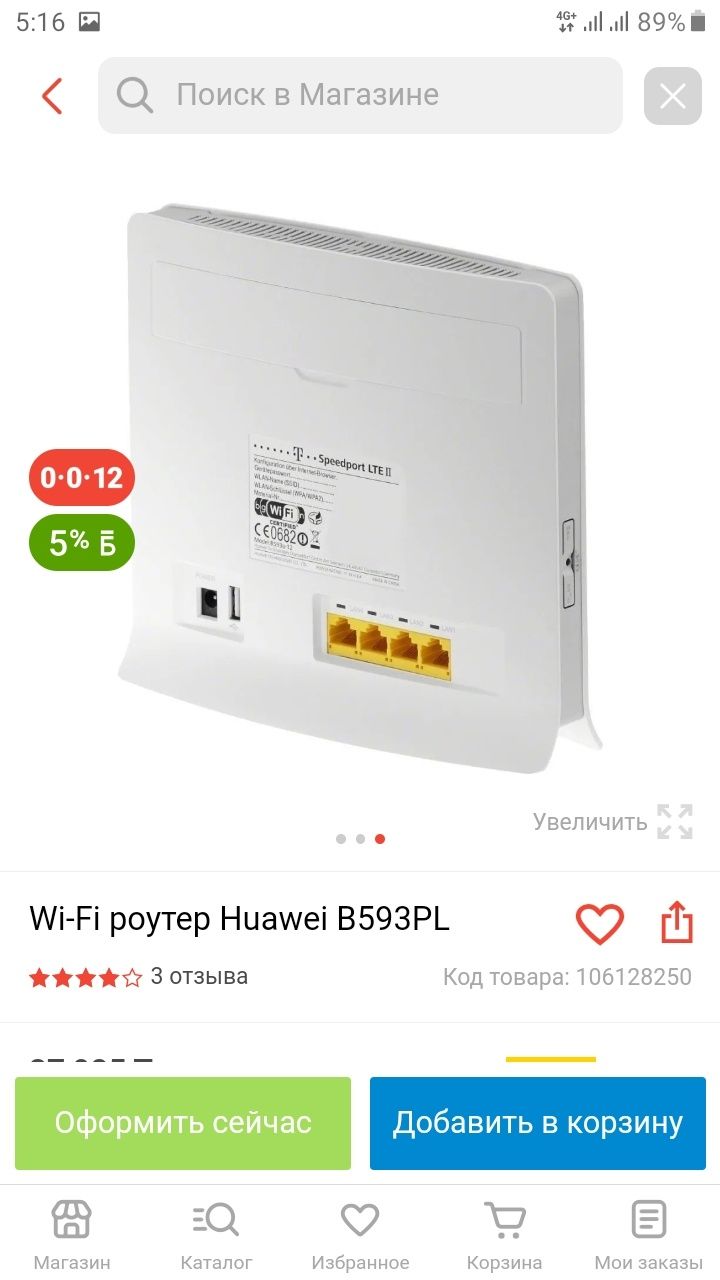Screen dimensions: 720x1280
Task: Open the Корзина tab
Action: [x=504, y=1235]
